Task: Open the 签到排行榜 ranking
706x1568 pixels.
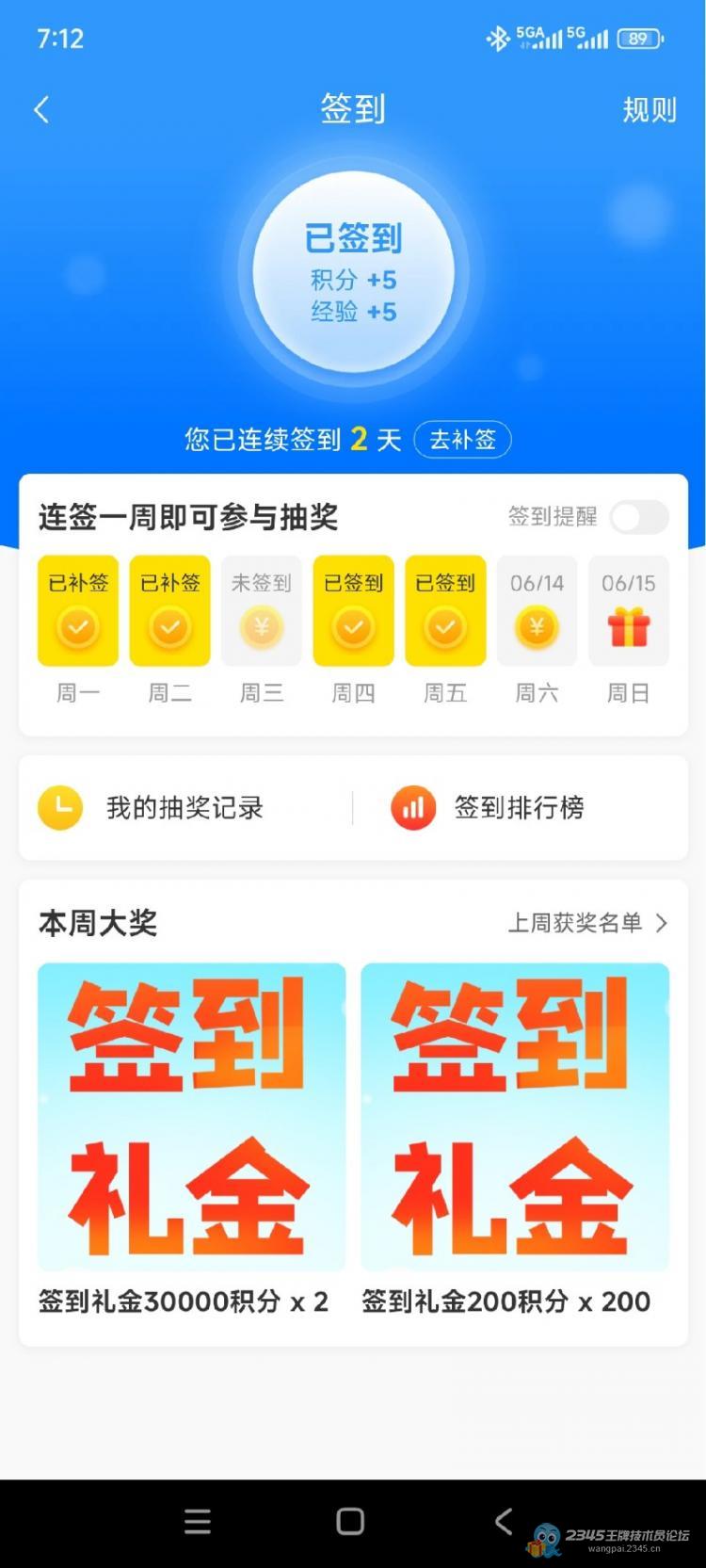Action: click(488, 808)
